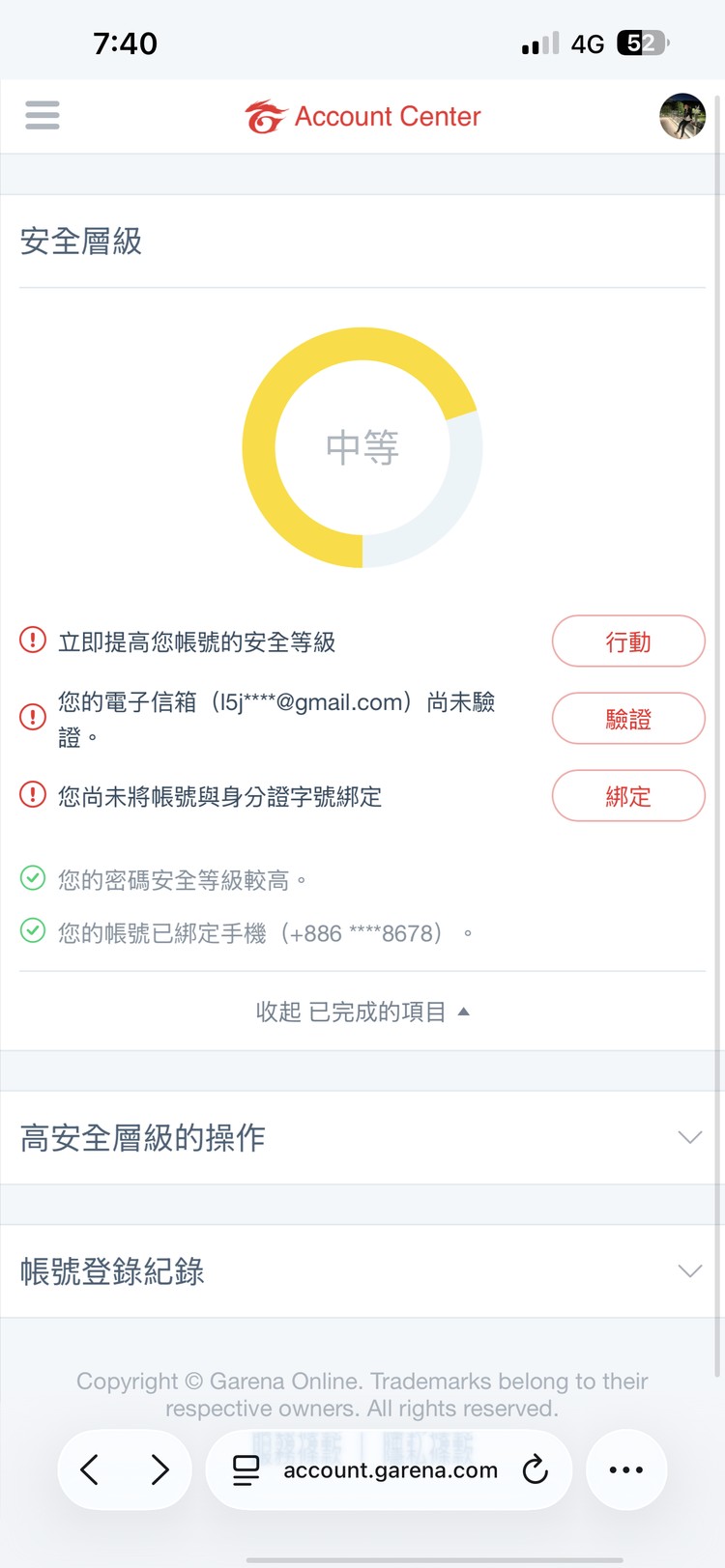Click the warning icon next to the unverified email item

click(x=32, y=716)
